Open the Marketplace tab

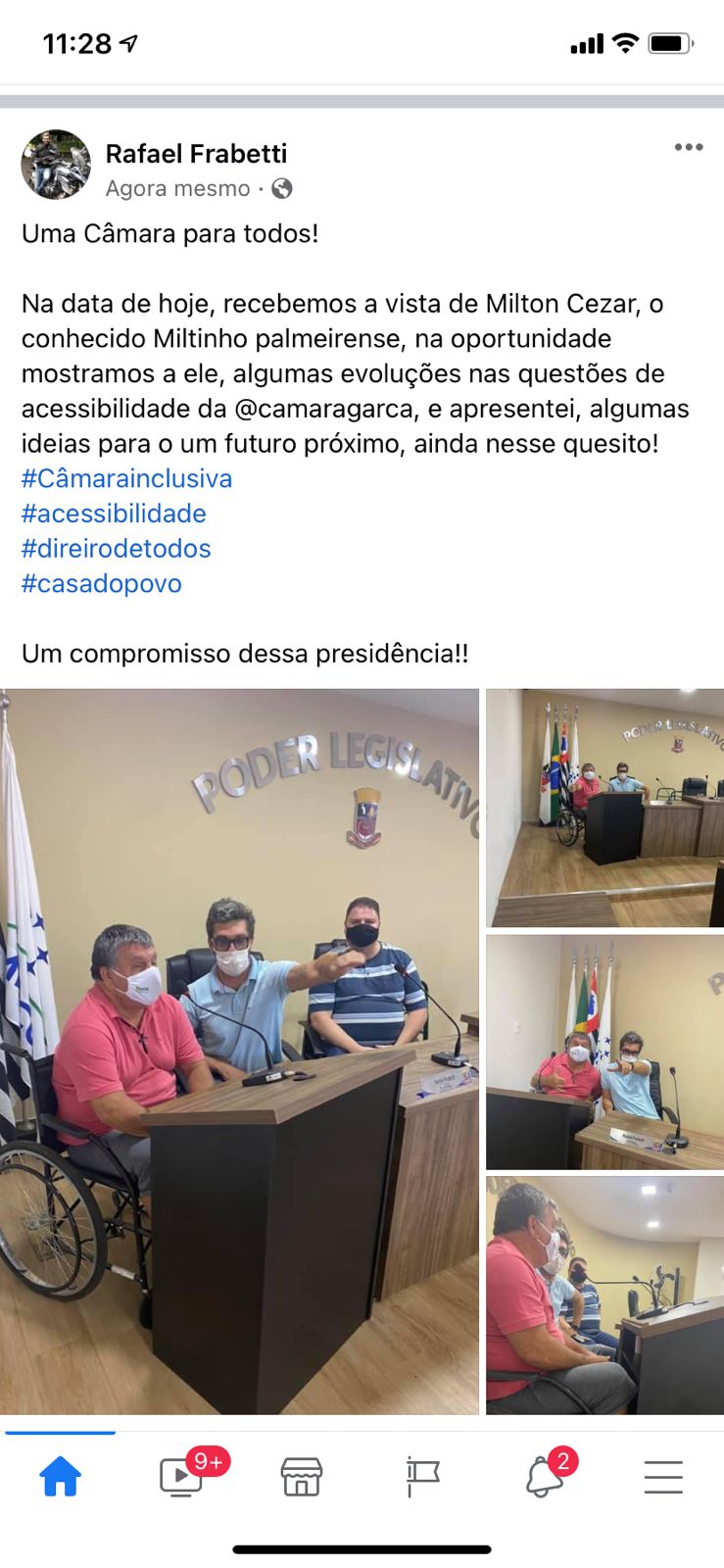302,1476
